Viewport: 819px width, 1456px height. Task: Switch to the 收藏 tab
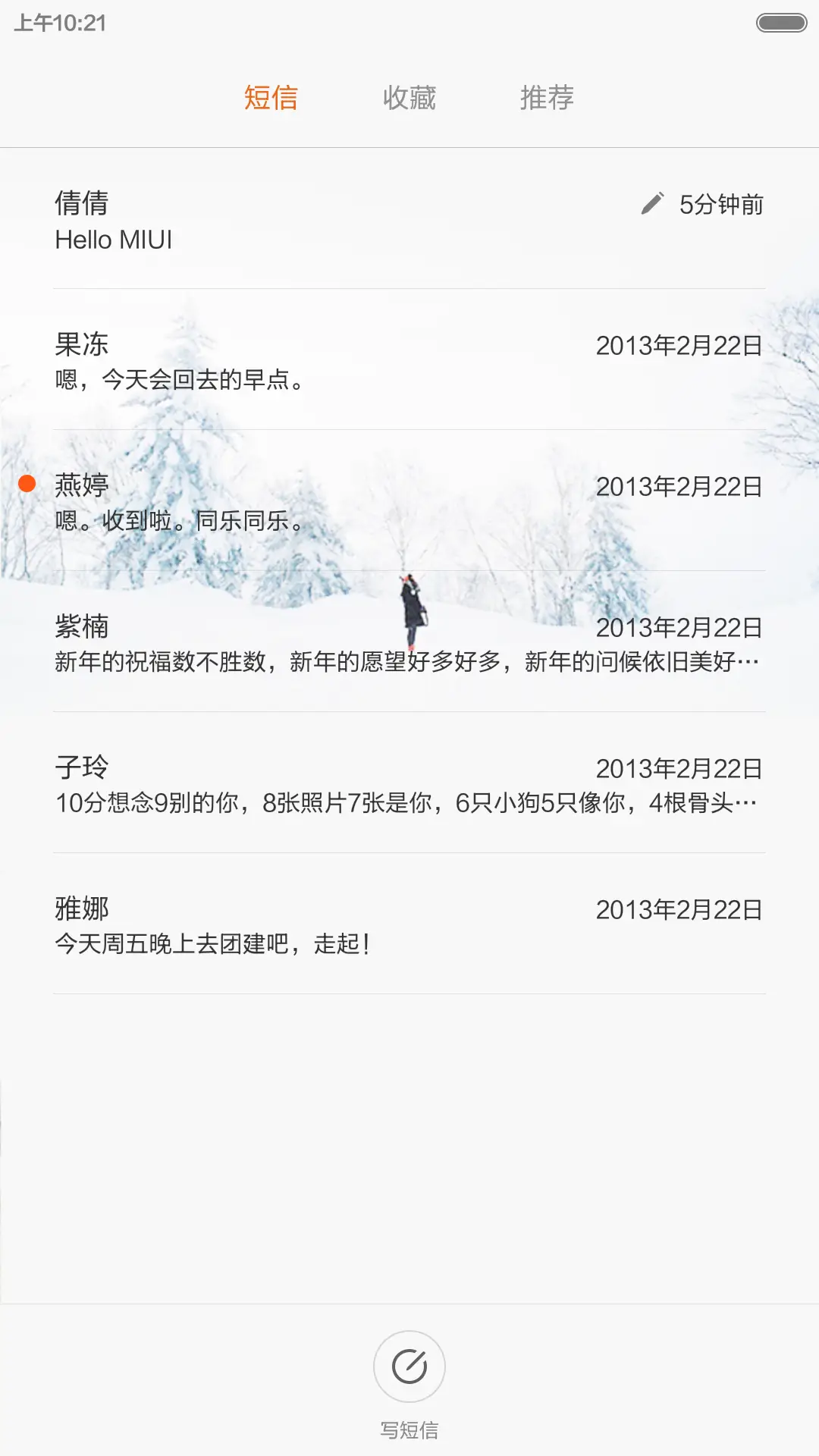[x=409, y=97]
